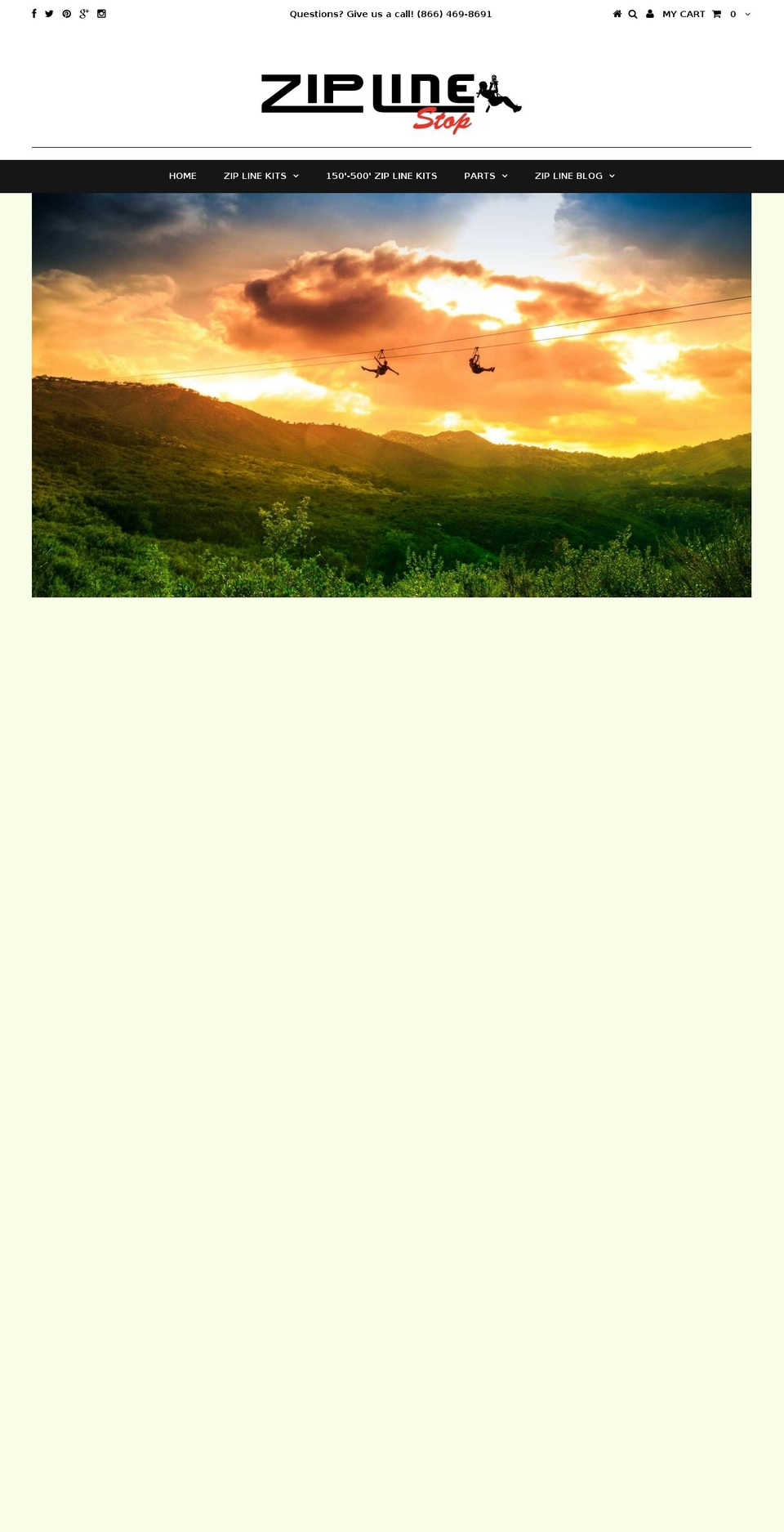Click the cart item count zero
Viewport: 784px width, 1532px height.
[733, 14]
